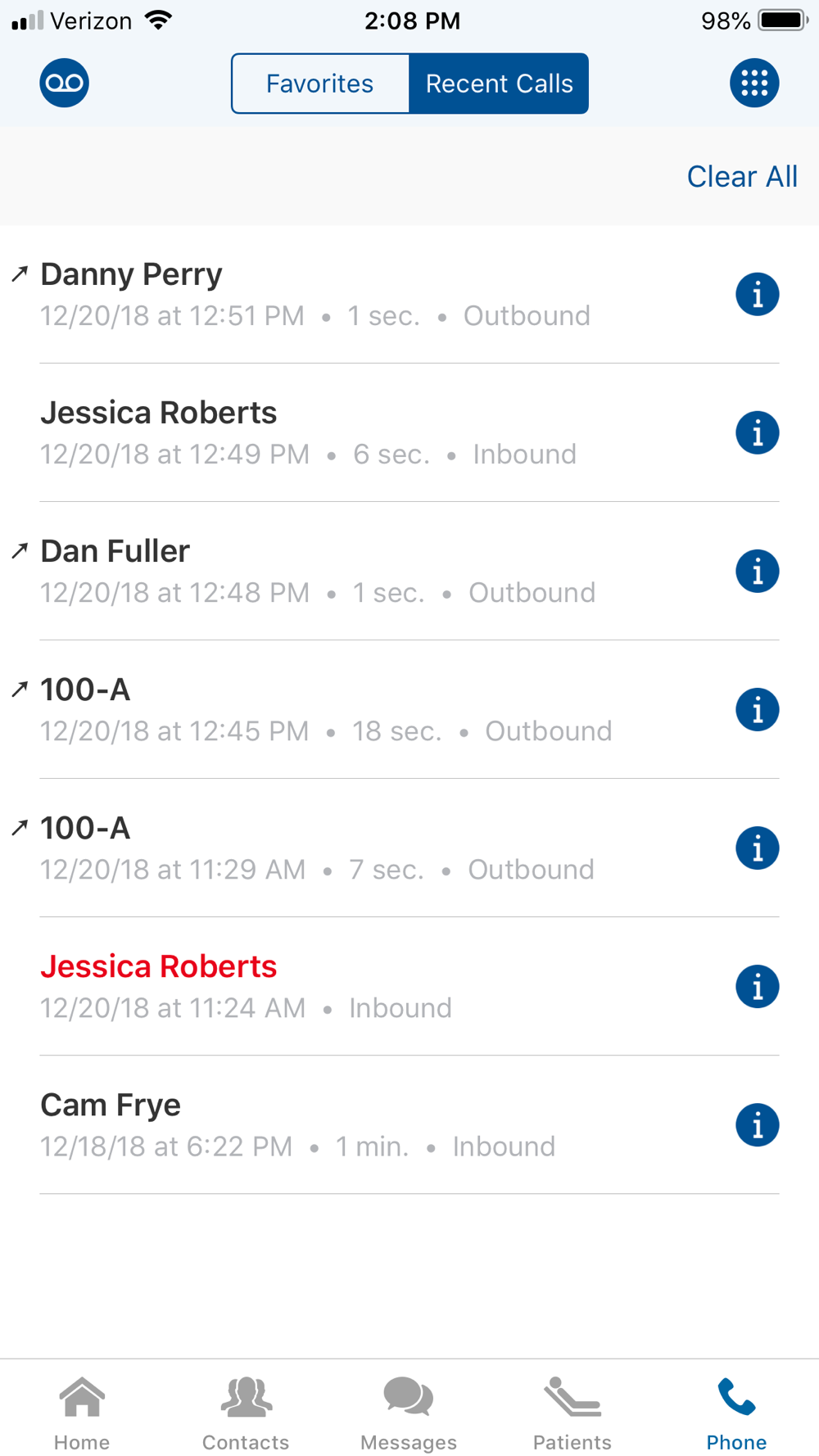This screenshot has width=819, height=1456.
Task: Select the Recent Calls tab
Action: coord(499,84)
